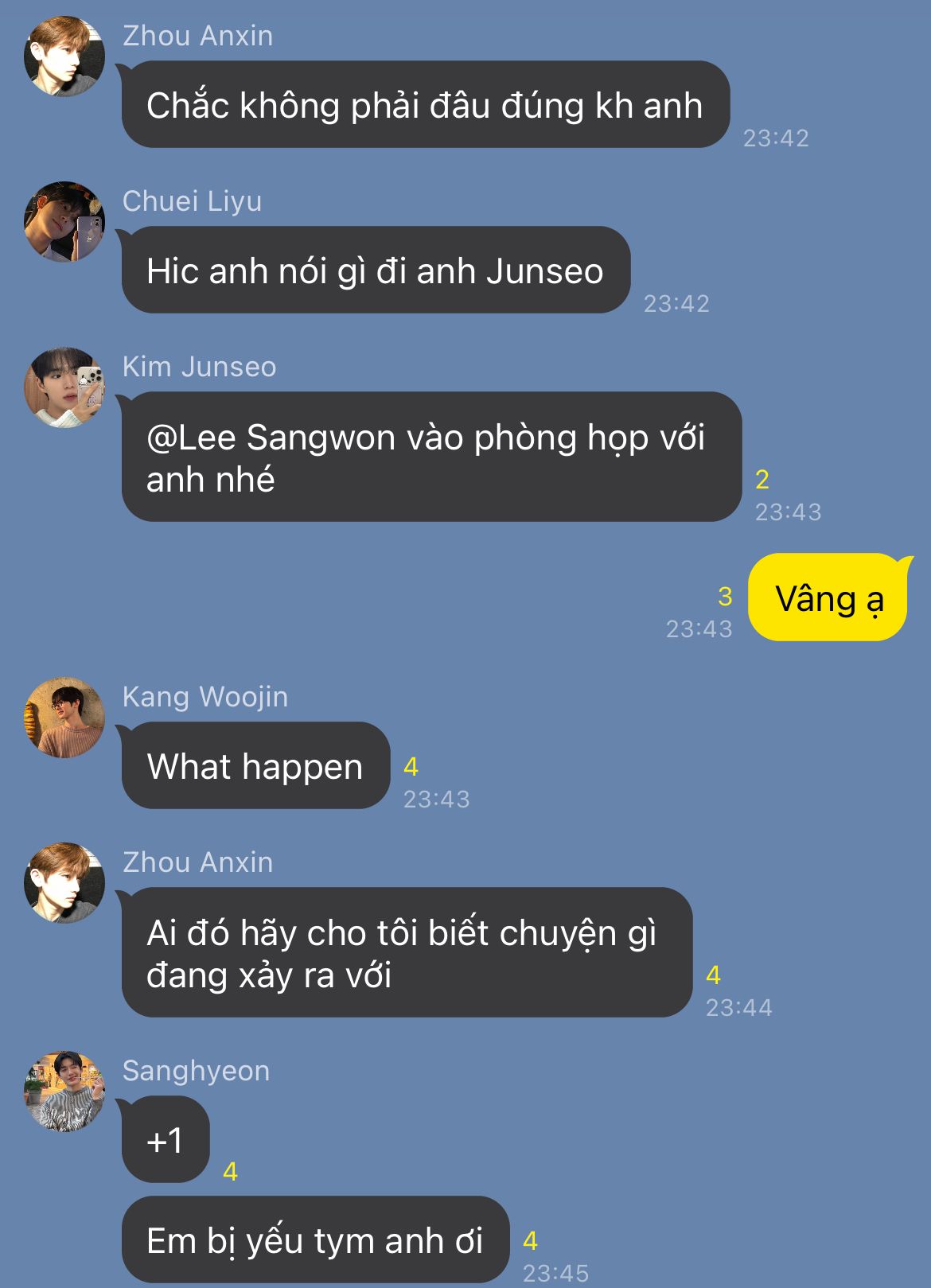Tap Zhou Anxin's avatar beside "Chắc không phải" message
Viewport: 931px width, 1288px height.
point(64,56)
